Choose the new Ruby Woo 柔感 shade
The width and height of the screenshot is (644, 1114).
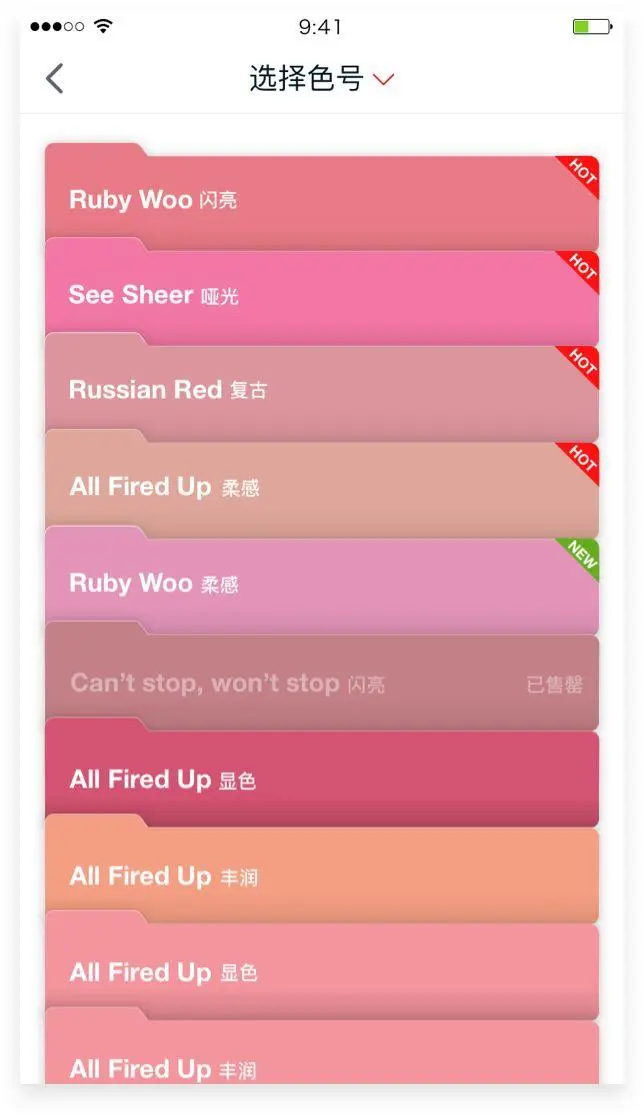tap(320, 584)
